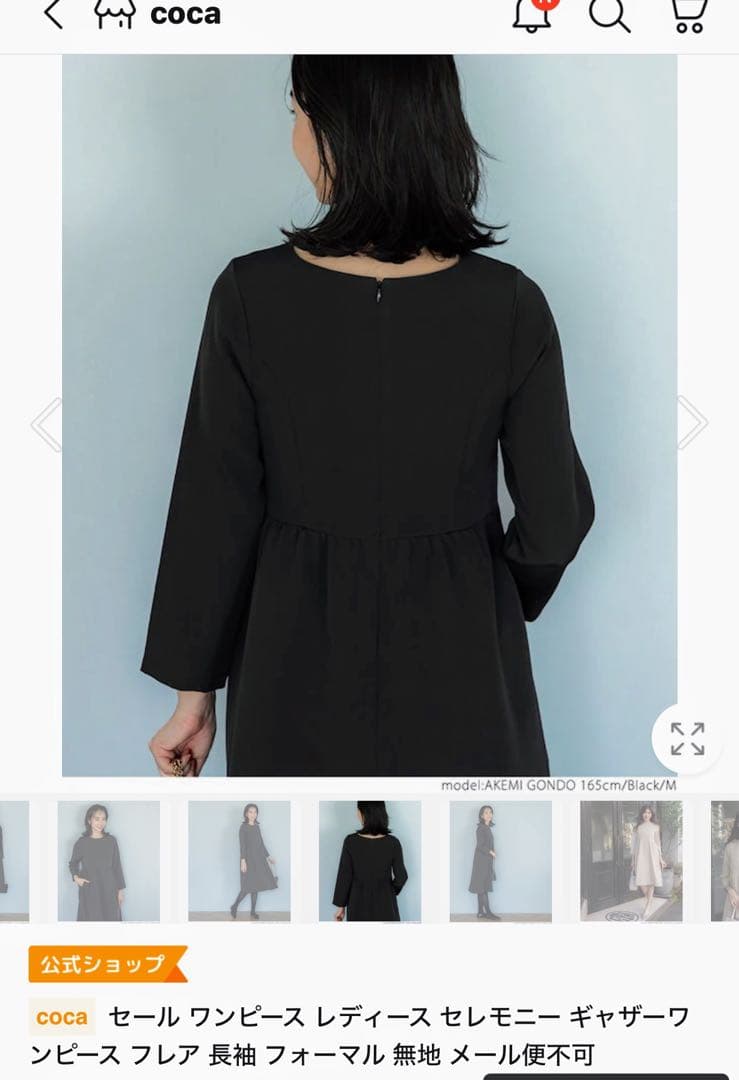
Task: Open the coca shop page
Action: point(157,15)
